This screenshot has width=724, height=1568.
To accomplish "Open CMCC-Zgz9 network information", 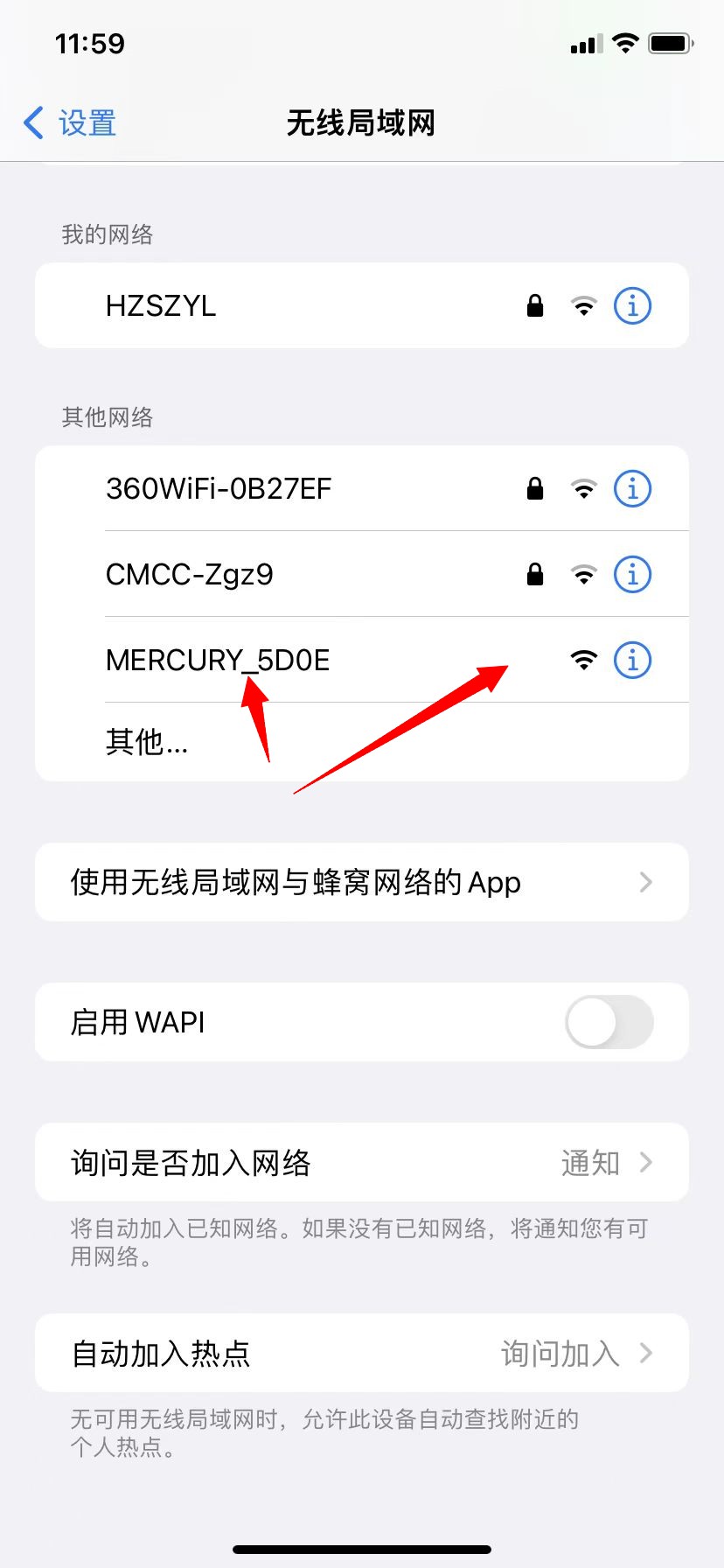I will [632, 575].
